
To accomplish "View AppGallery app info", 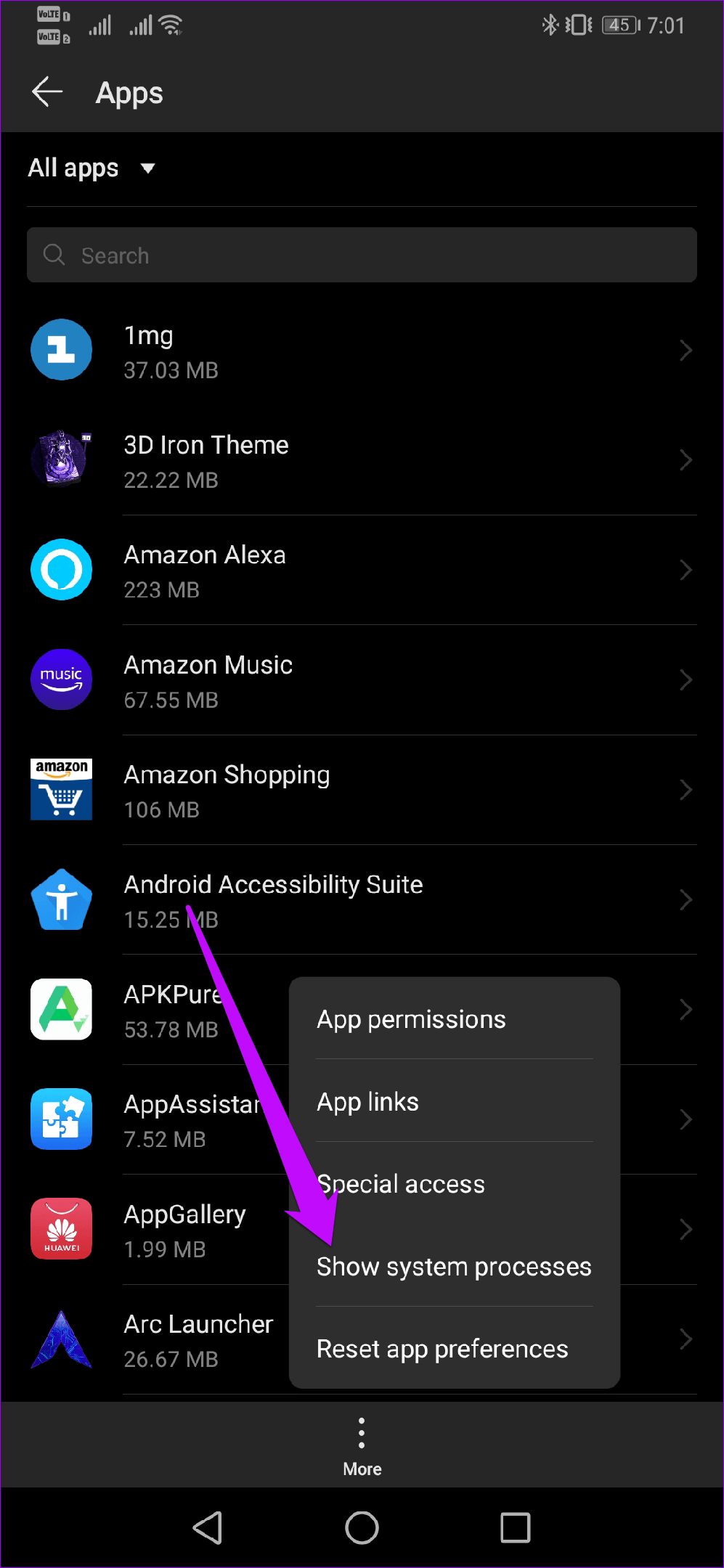I will tap(160, 1230).
